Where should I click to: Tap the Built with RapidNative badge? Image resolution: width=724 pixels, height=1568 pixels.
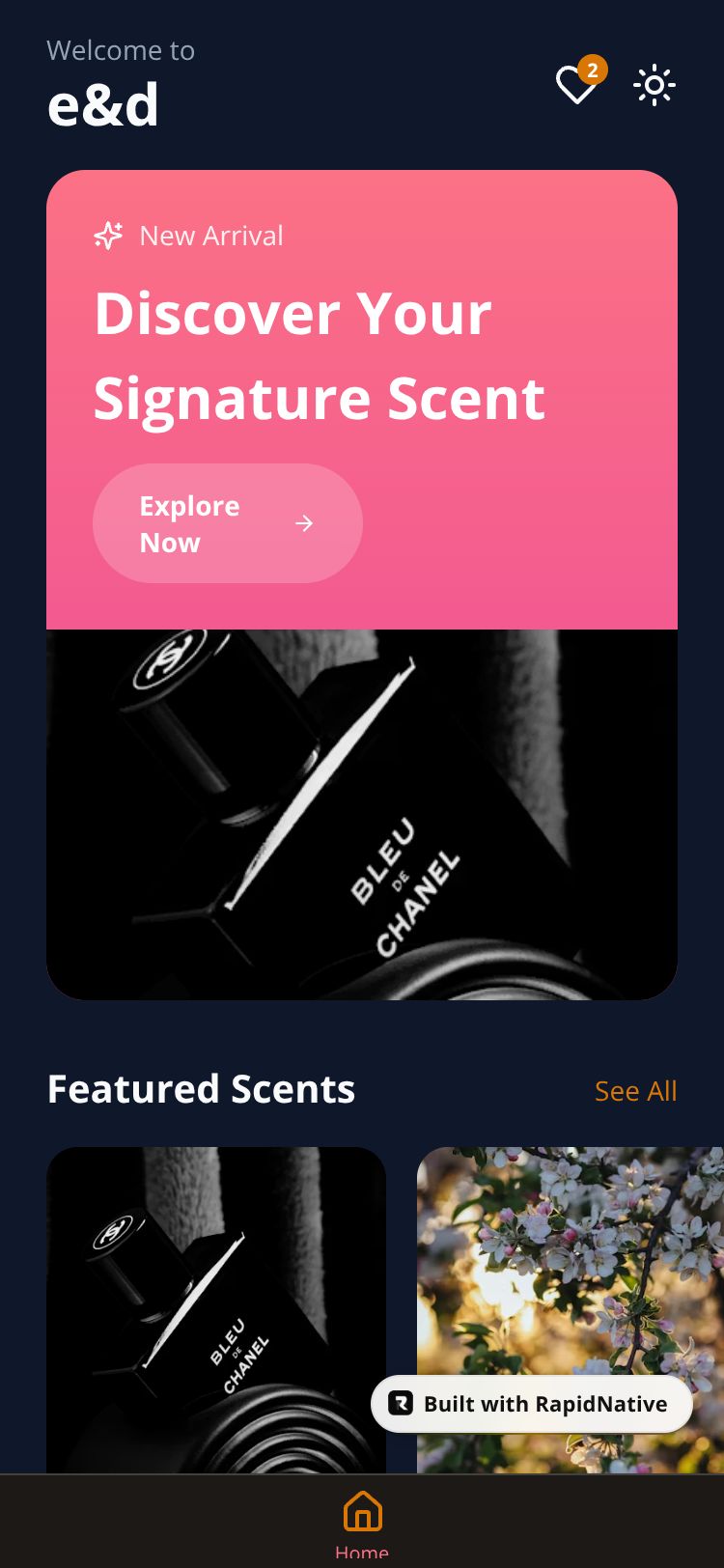tap(532, 1404)
